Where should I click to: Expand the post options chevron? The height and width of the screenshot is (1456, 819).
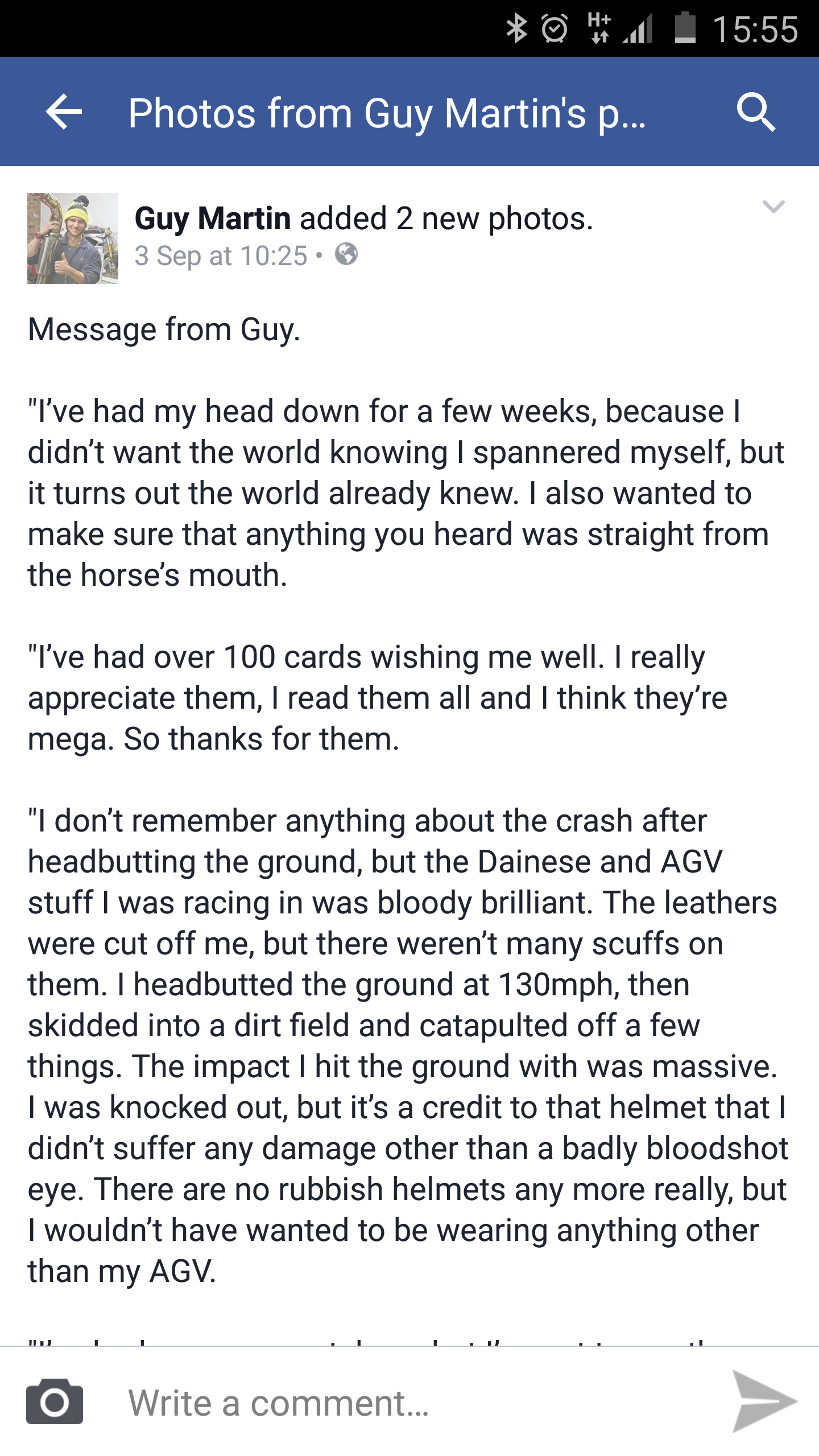[773, 206]
